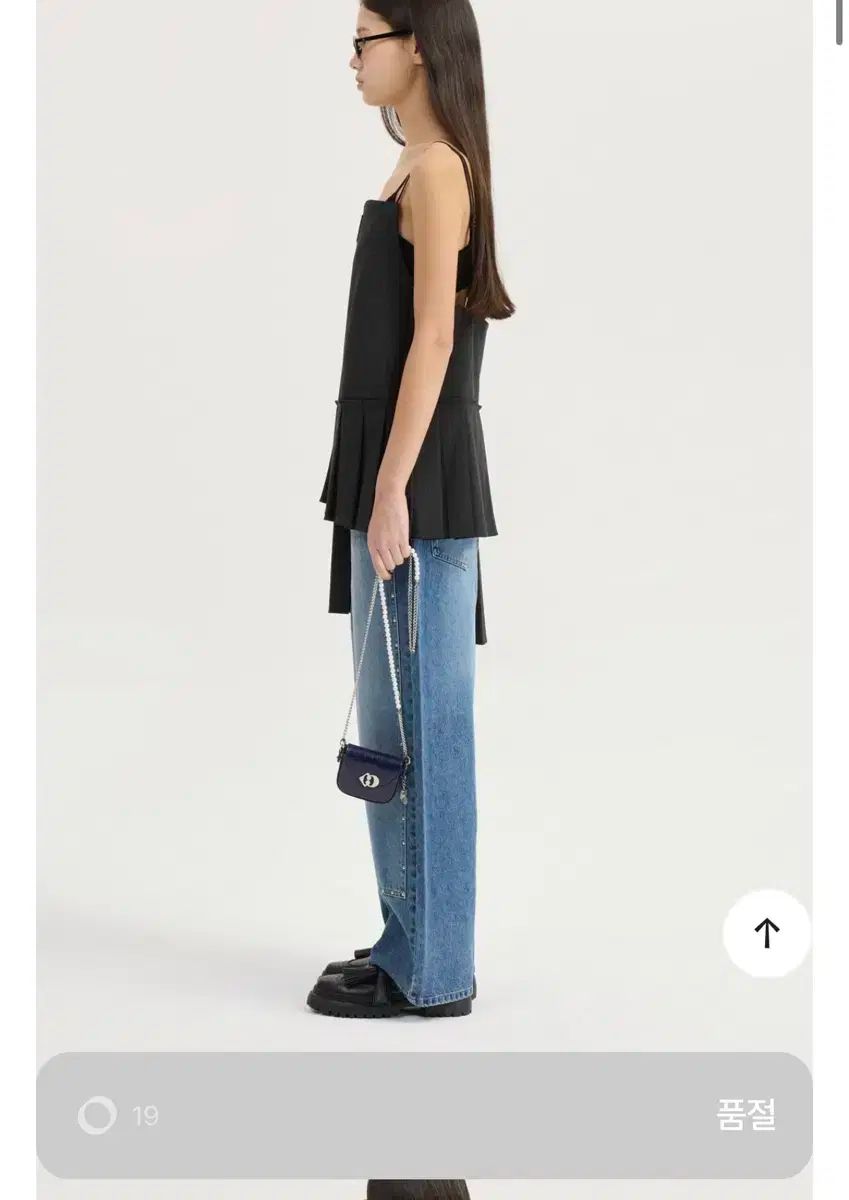Tap the 품절 sold-out button

tap(746, 1114)
